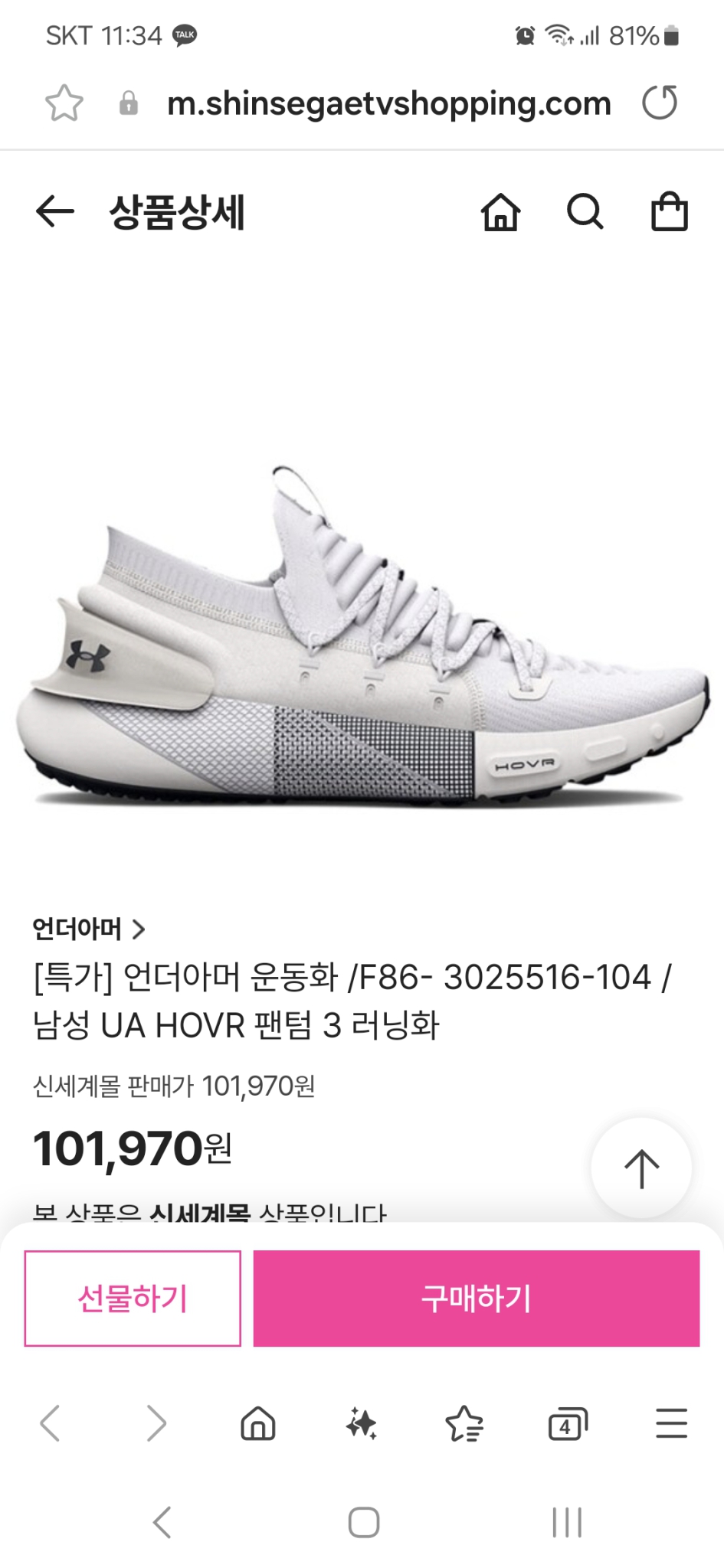724x1568 pixels.
Task: Open the shopping bag icon
Action: click(670, 214)
